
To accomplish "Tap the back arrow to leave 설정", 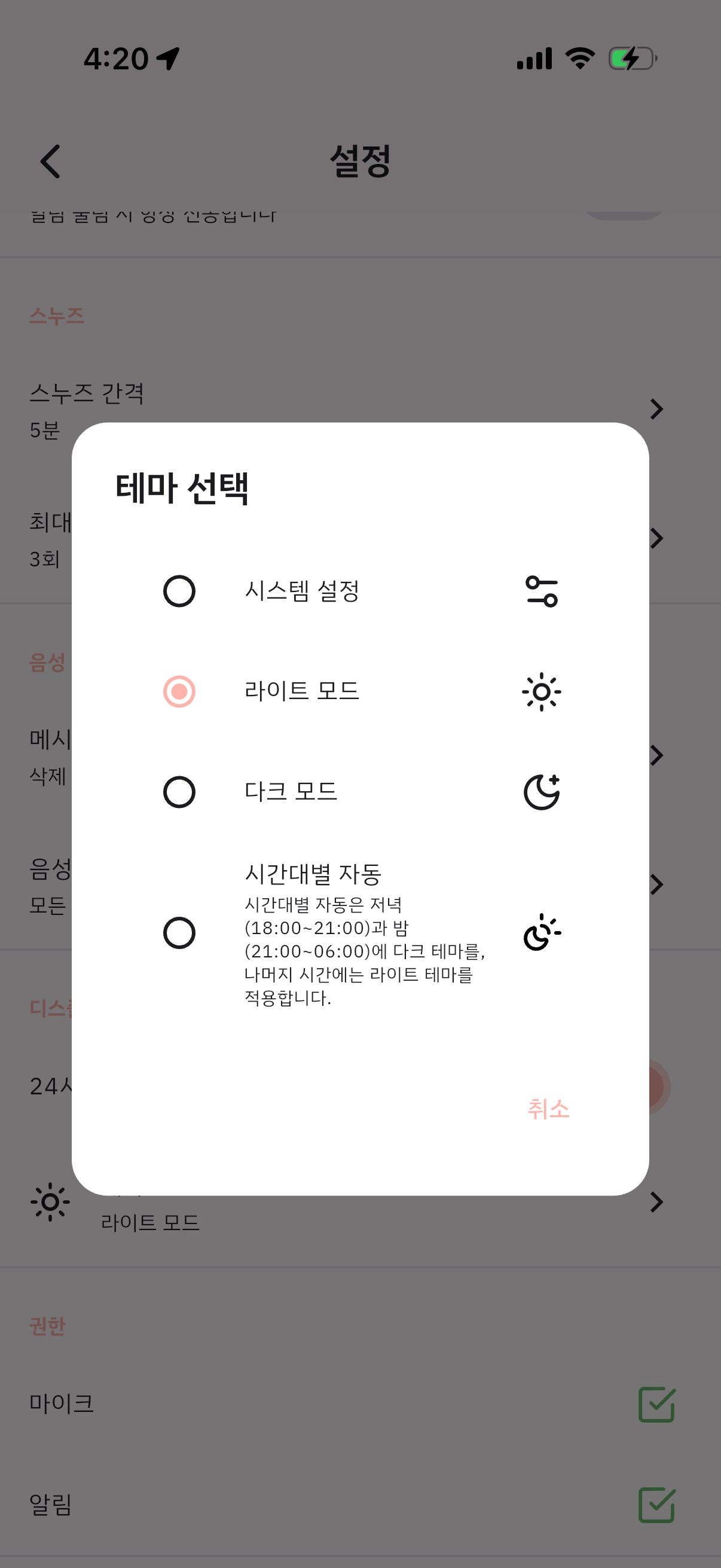I will pyautogui.click(x=50, y=161).
